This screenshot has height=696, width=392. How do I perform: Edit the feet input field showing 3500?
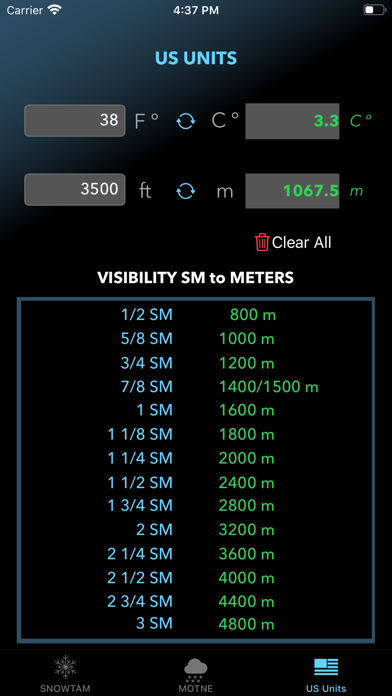pos(75,190)
